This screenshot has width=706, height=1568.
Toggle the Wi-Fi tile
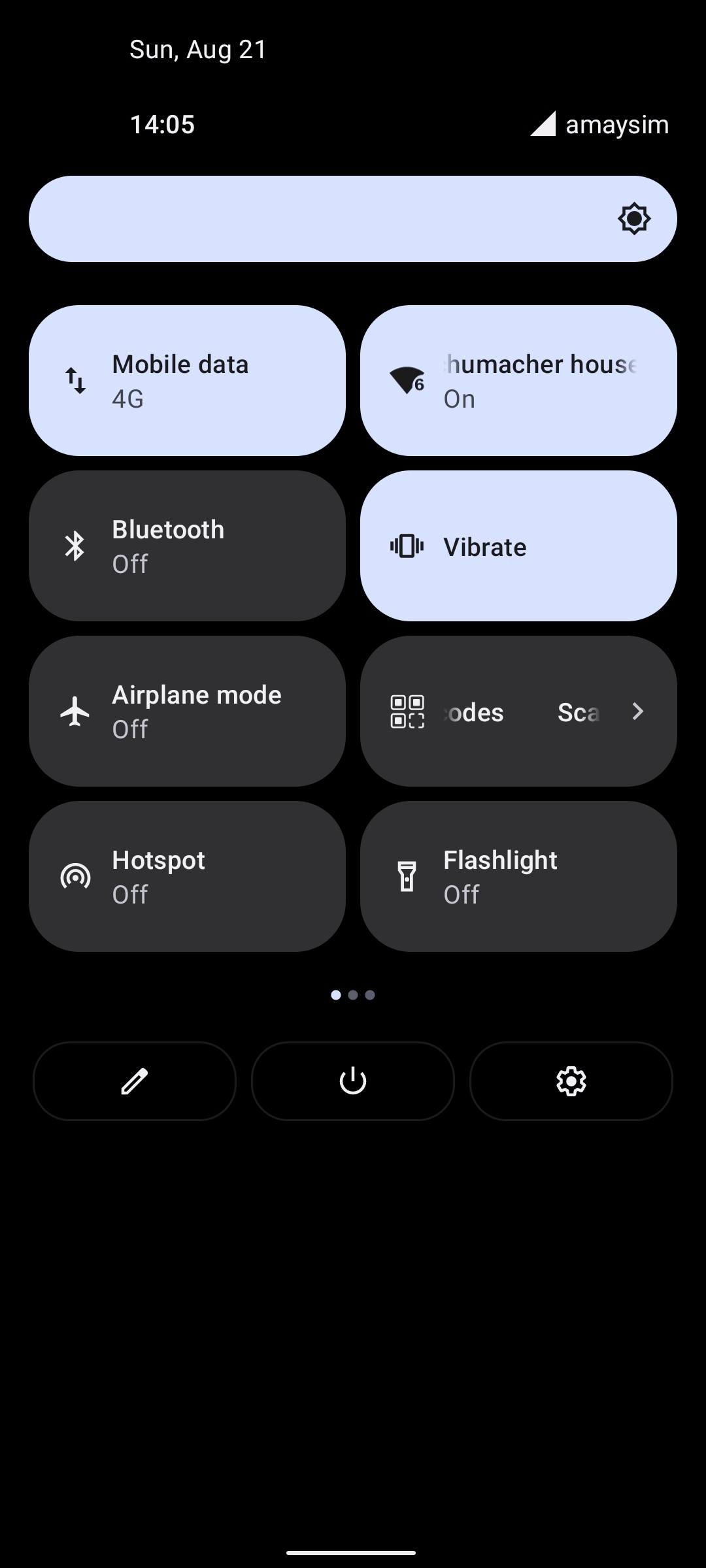point(518,380)
